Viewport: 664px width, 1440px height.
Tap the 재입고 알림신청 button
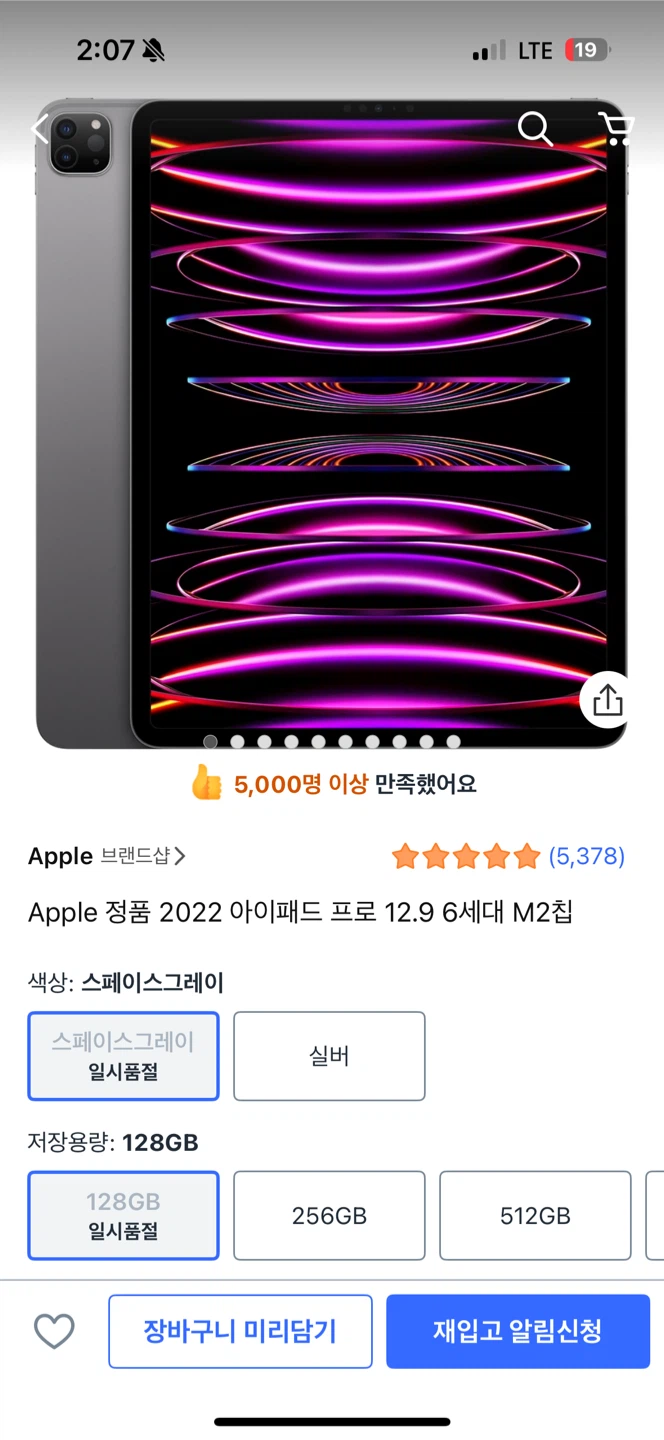[x=518, y=1331]
